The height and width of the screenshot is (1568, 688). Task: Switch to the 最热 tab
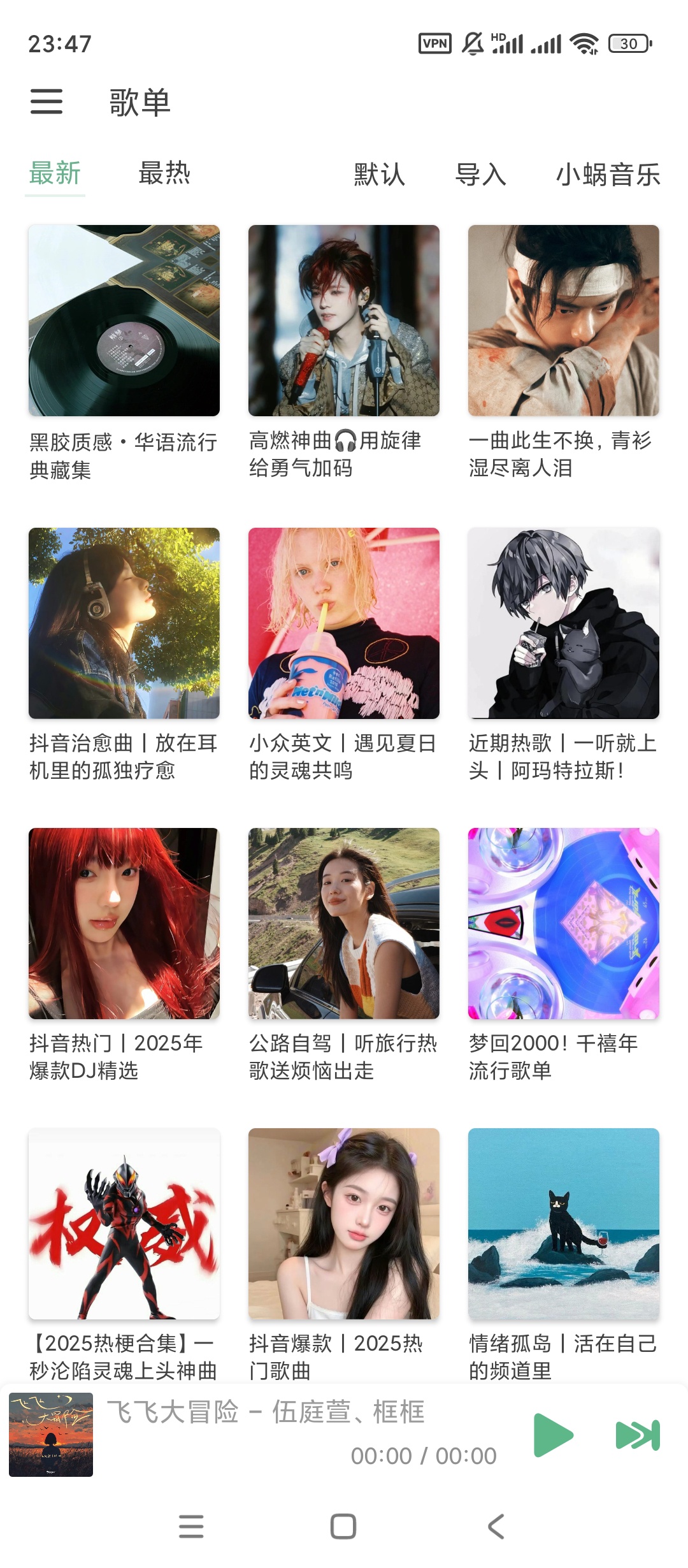coord(164,173)
